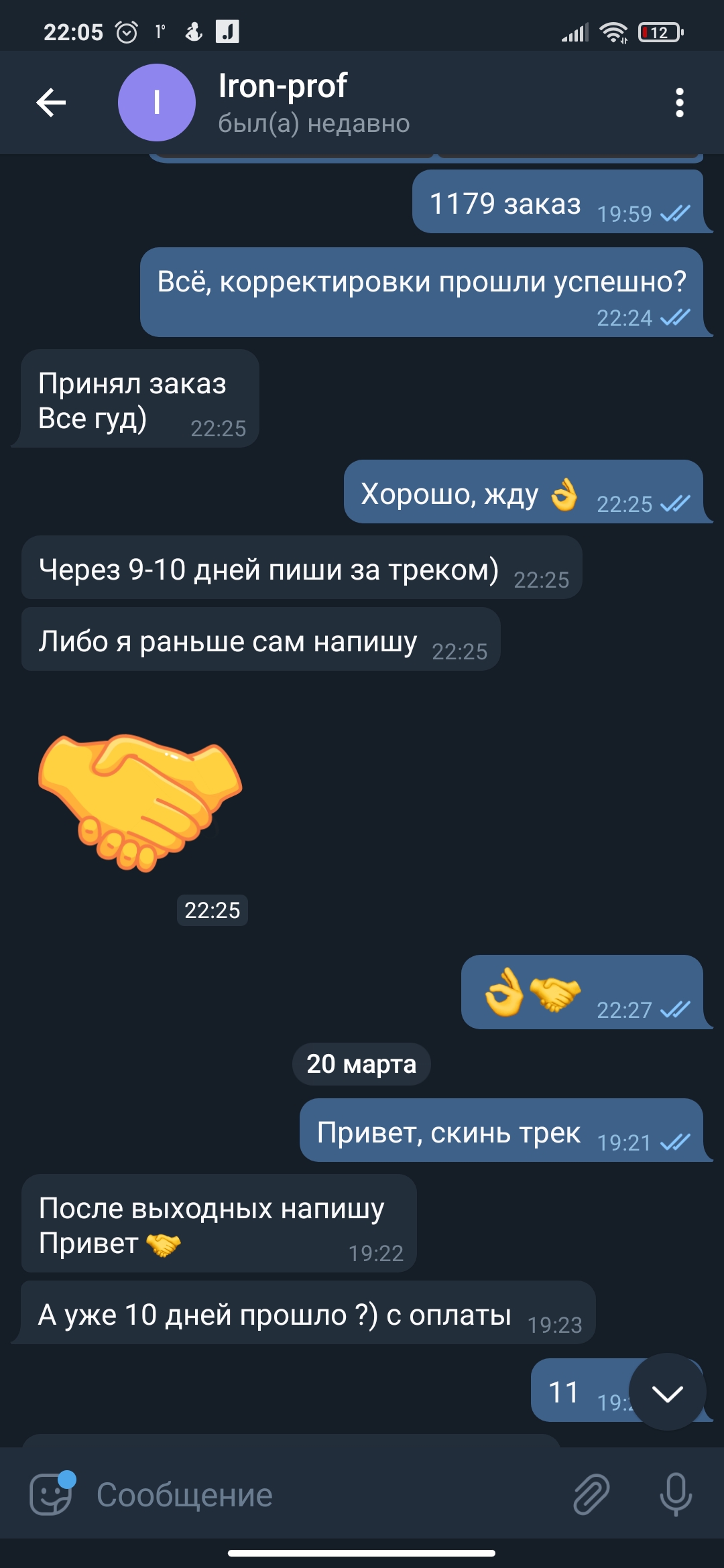The width and height of the screenshot is (724, 1568).
Task: Open the Iron-prof chat title header
Action: point(314,103)
